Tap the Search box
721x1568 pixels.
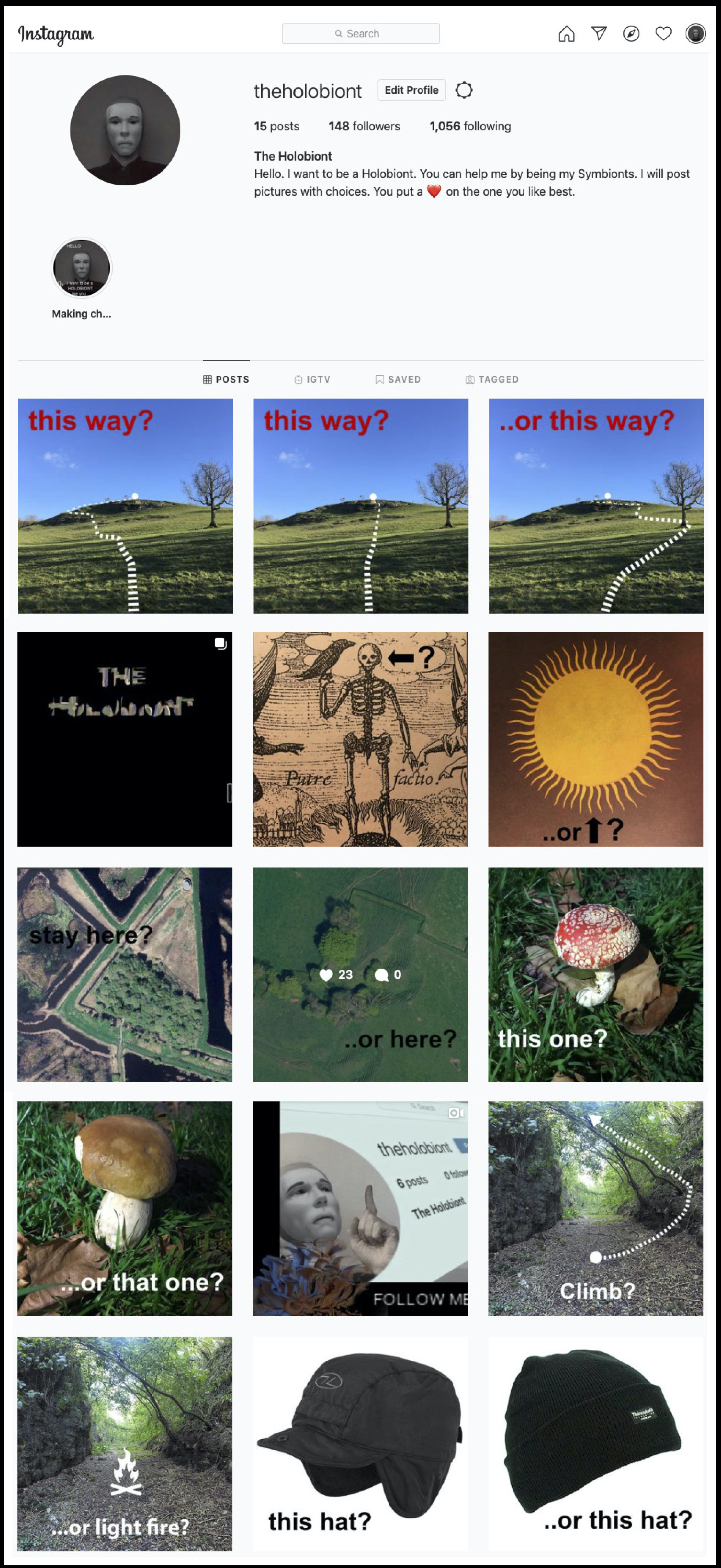click(361, 33)
